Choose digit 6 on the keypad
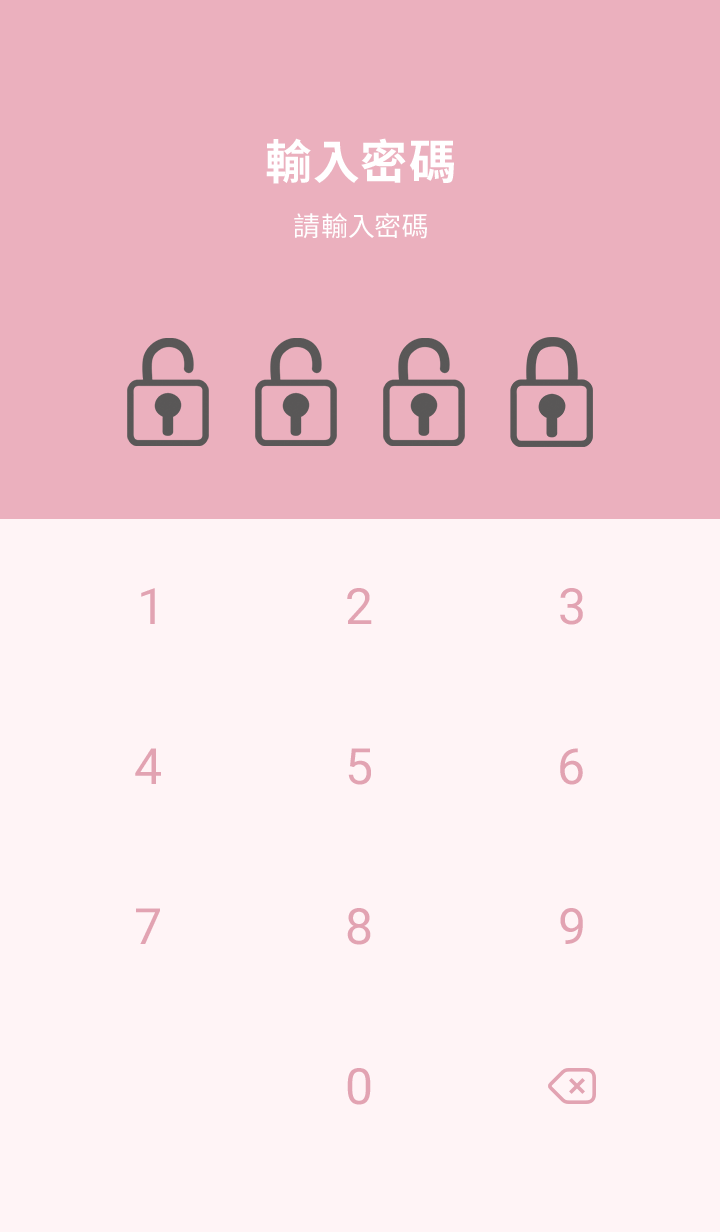This screenshot has height=1232, width=720. tap(571, 767)
